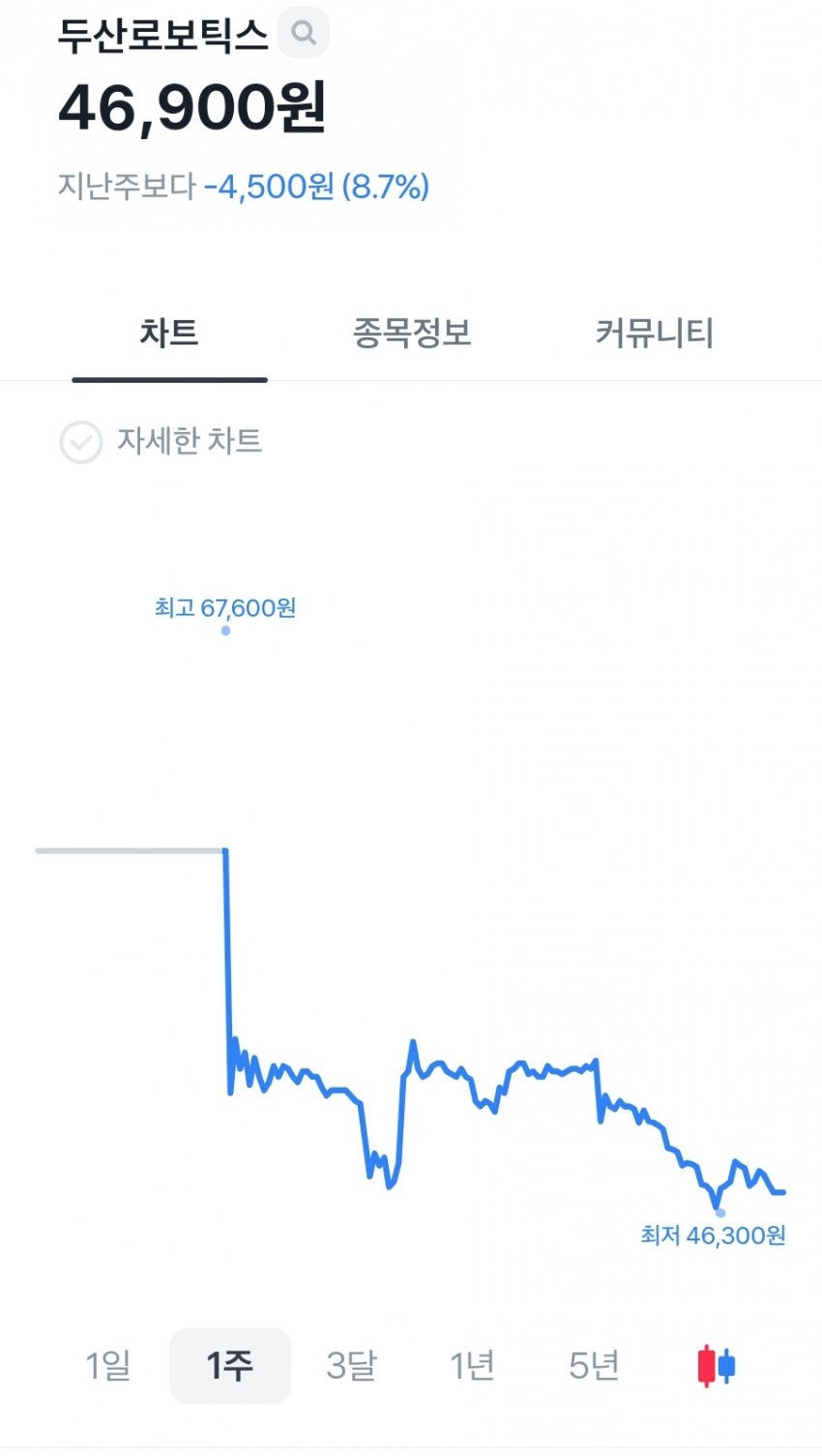Change the chart range to 1년
This screenshot has width=822, height=1456.
tap(472, 1365)
